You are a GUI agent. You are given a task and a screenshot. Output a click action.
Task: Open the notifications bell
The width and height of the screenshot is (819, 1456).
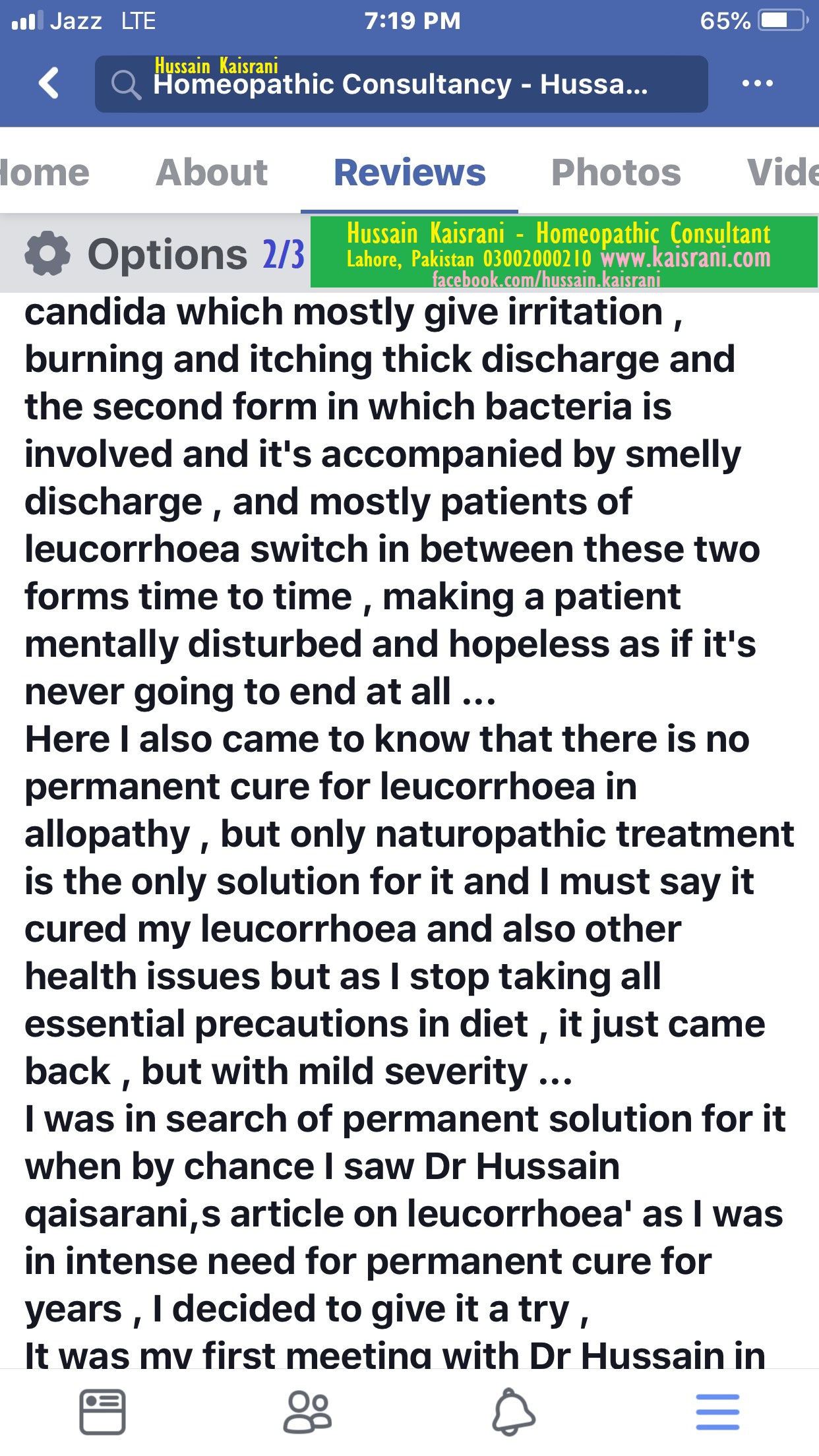tap(513, 1412)
